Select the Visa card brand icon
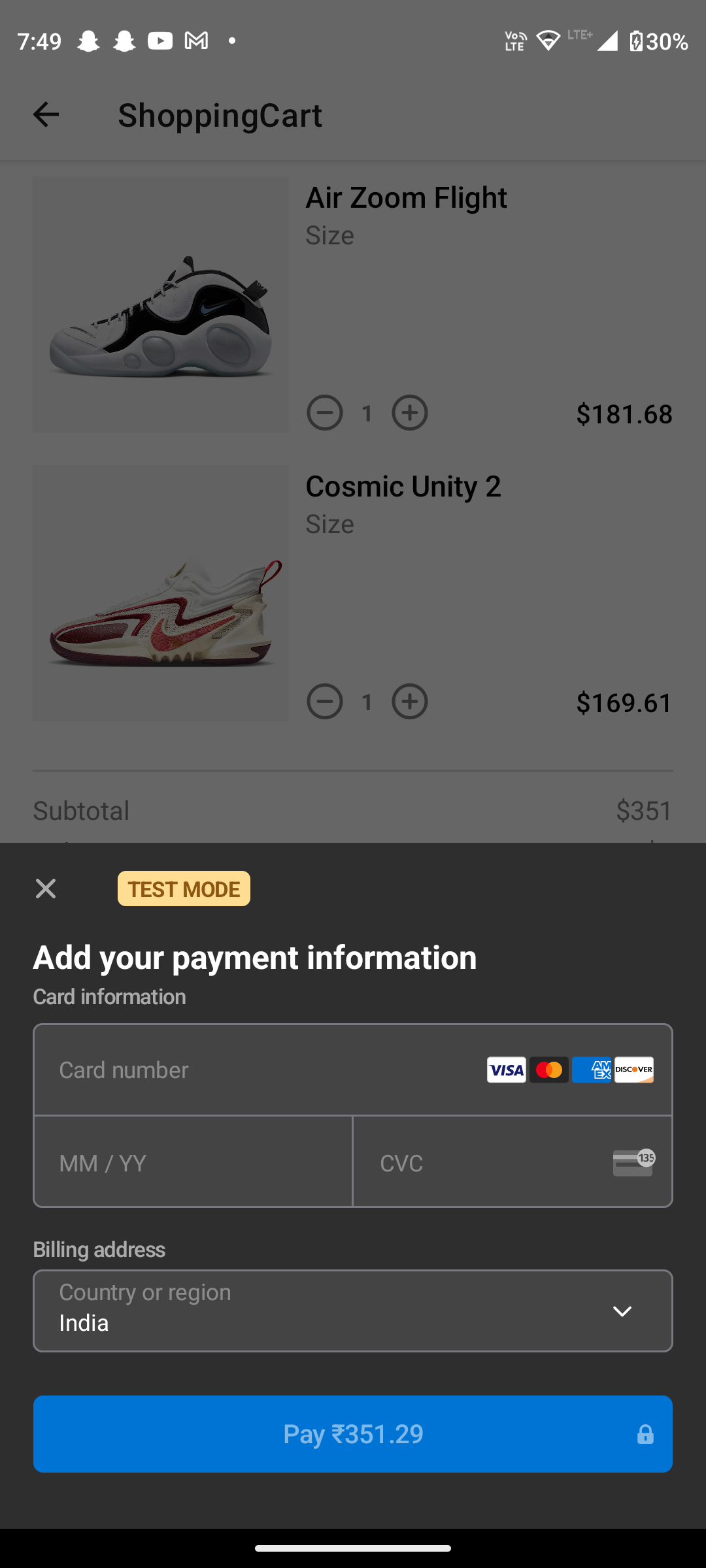The width and height of the screenshot is (706, 1568). coord(506,1070)
